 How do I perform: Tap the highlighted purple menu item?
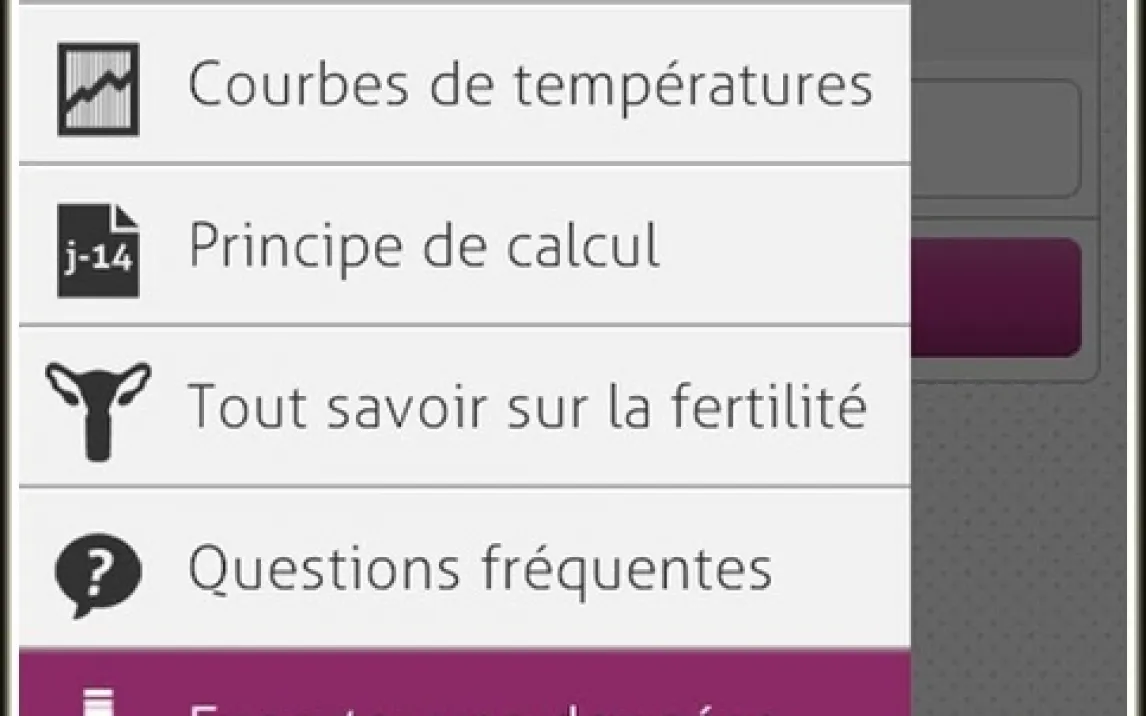pos(465,688)
